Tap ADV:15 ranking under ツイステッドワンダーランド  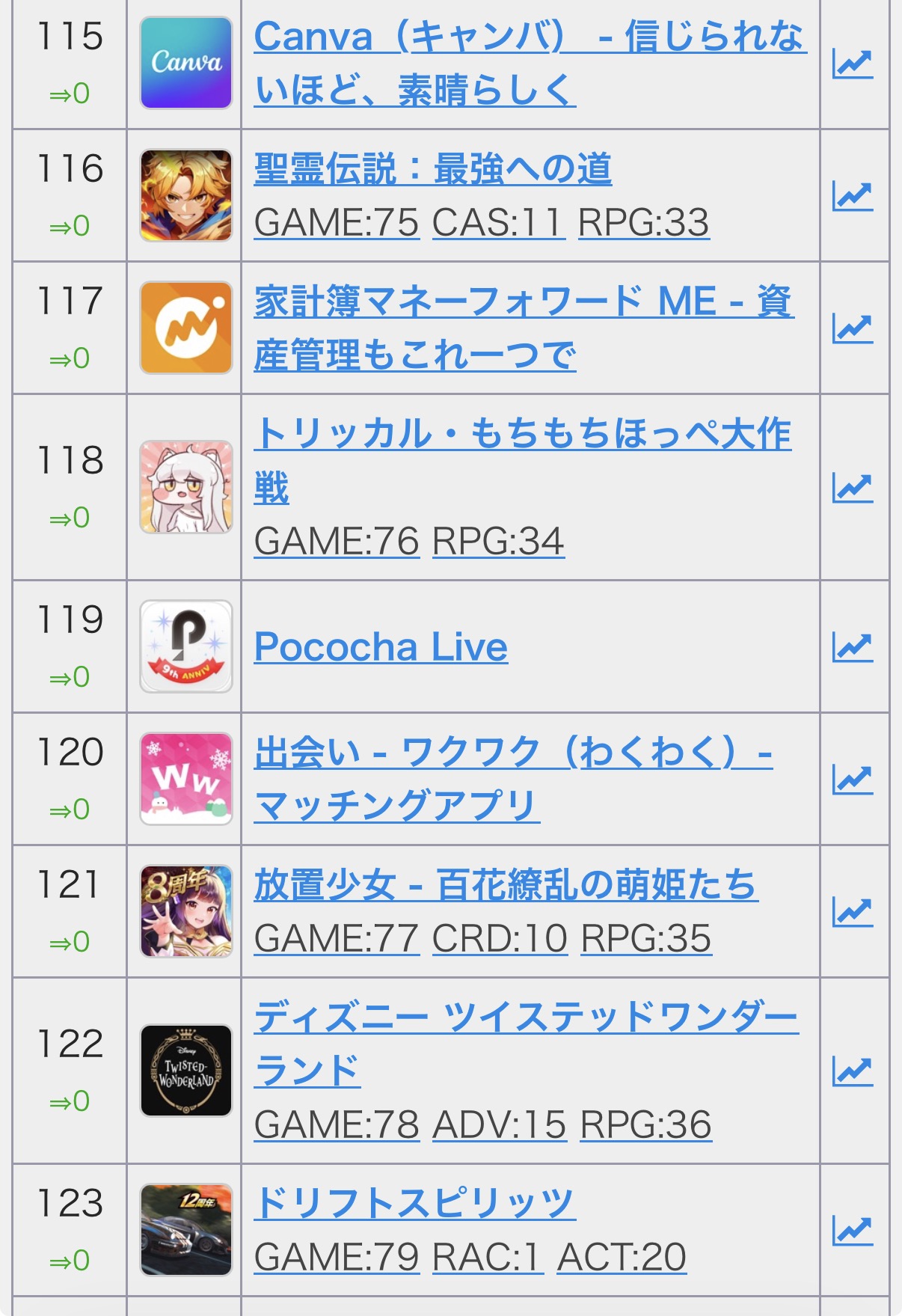pos(500,1125)
